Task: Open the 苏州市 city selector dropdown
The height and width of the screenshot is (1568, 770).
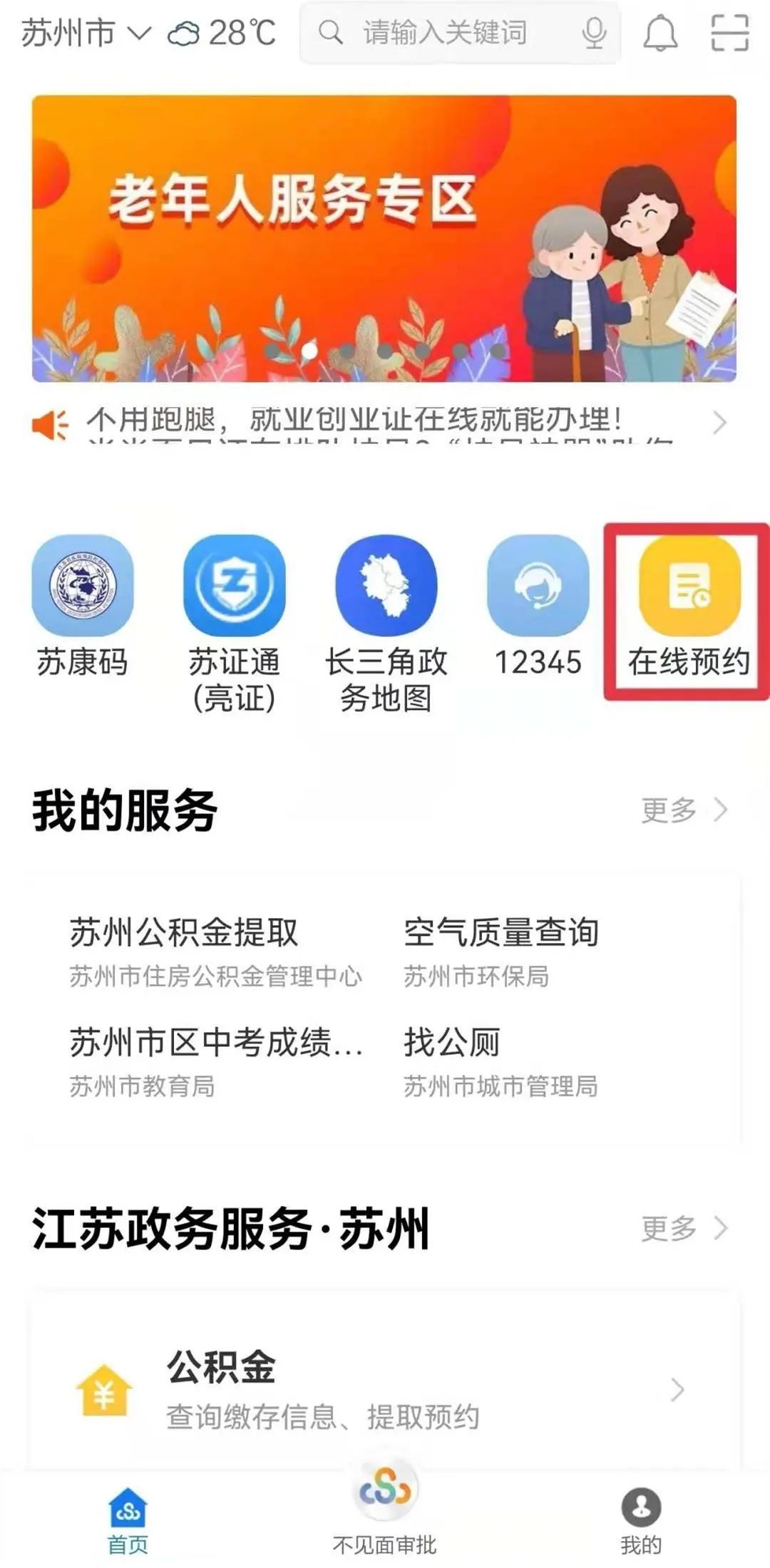Action: 86,33
